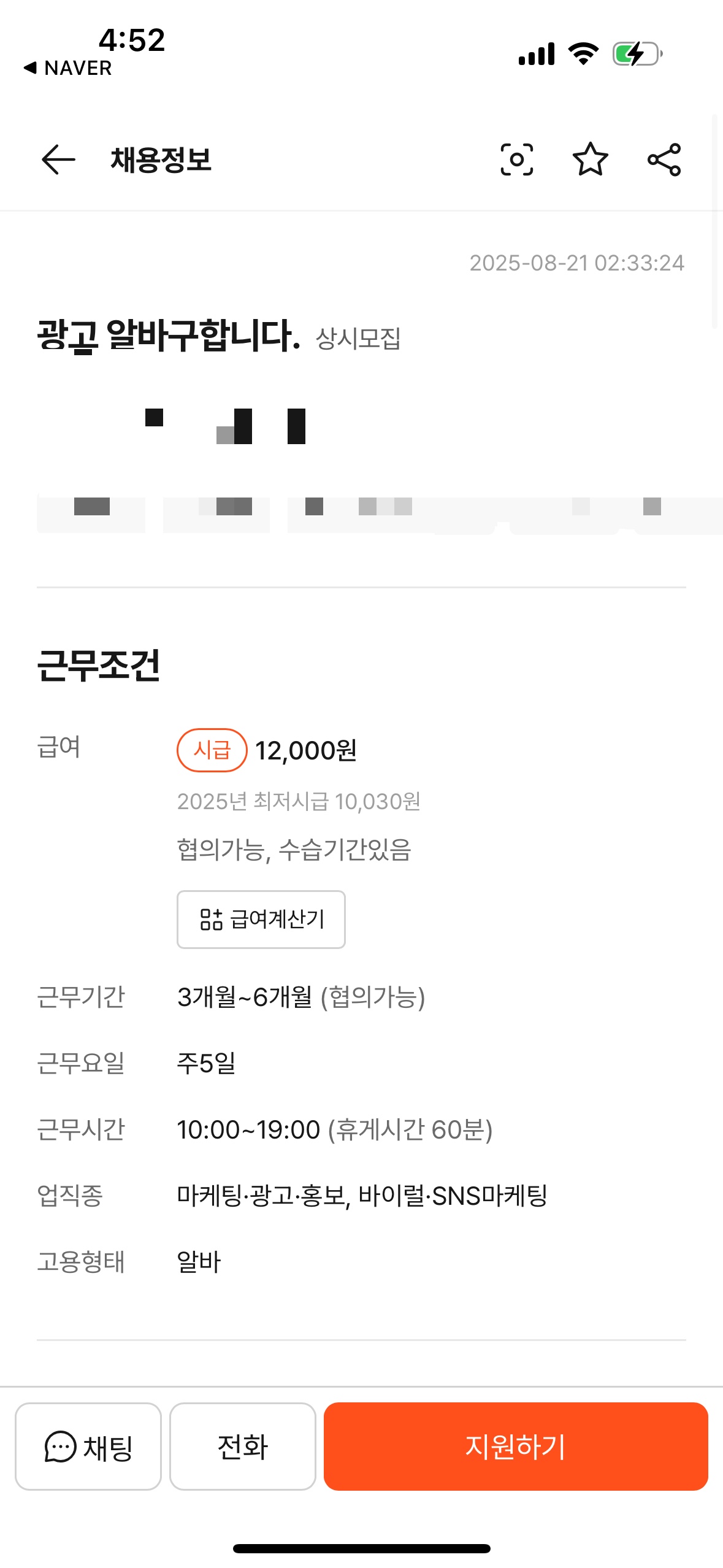Return to NAVER app via status bar
This screenshot has width=723, height=1568.
tap(67, 68)
